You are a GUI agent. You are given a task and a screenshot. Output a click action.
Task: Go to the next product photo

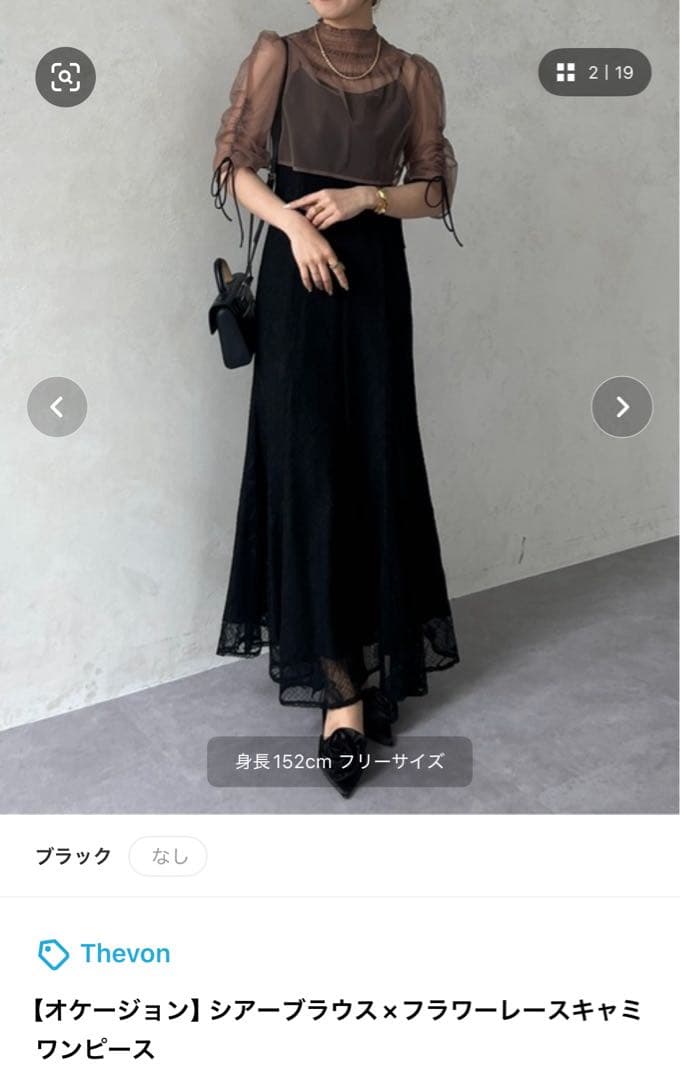click(x=622, y=407)
